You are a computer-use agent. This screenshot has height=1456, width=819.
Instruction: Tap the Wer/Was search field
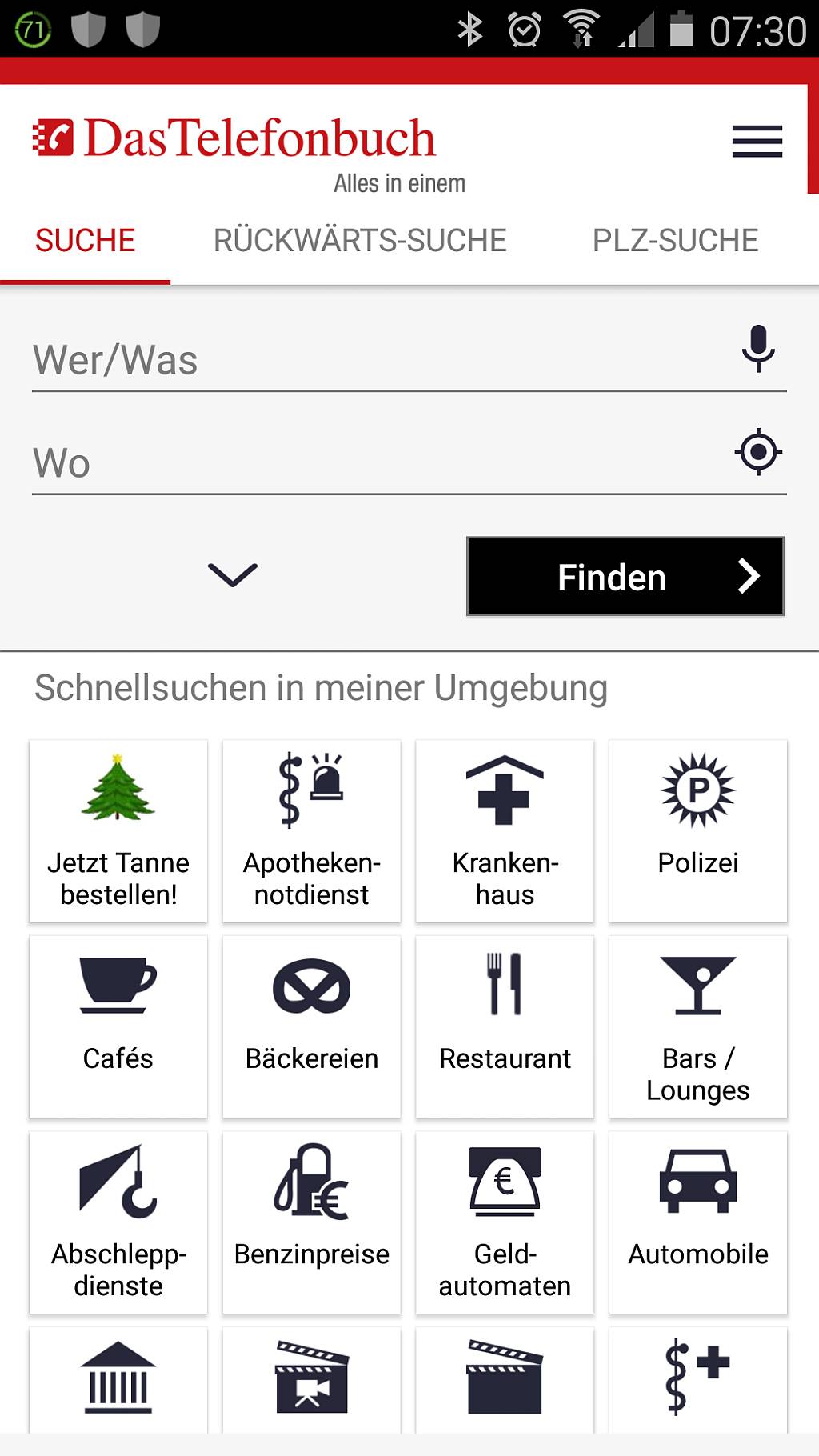pyautogui.click(x=376, y=360)
